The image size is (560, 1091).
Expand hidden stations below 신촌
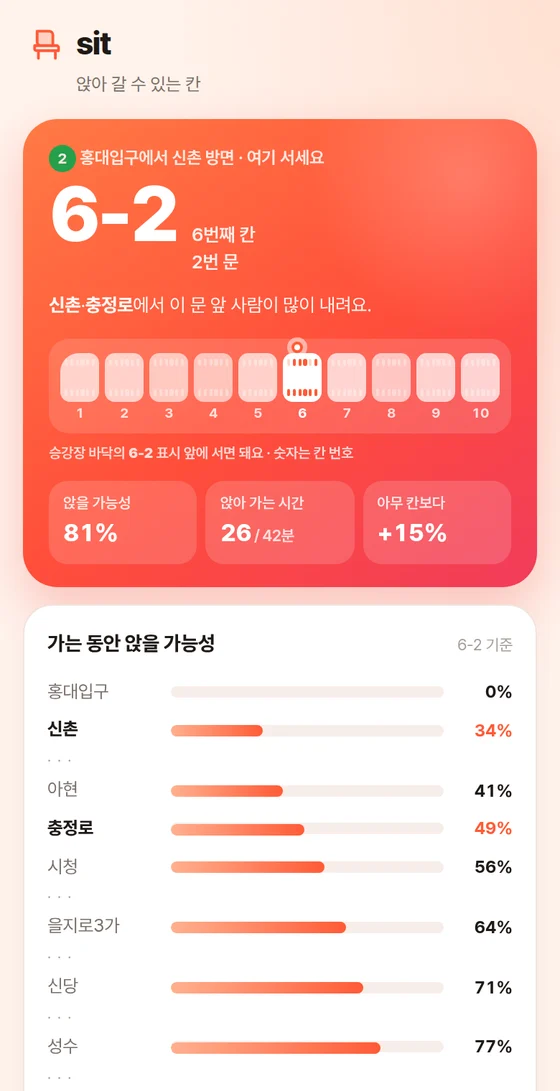(x=60, y=760)
